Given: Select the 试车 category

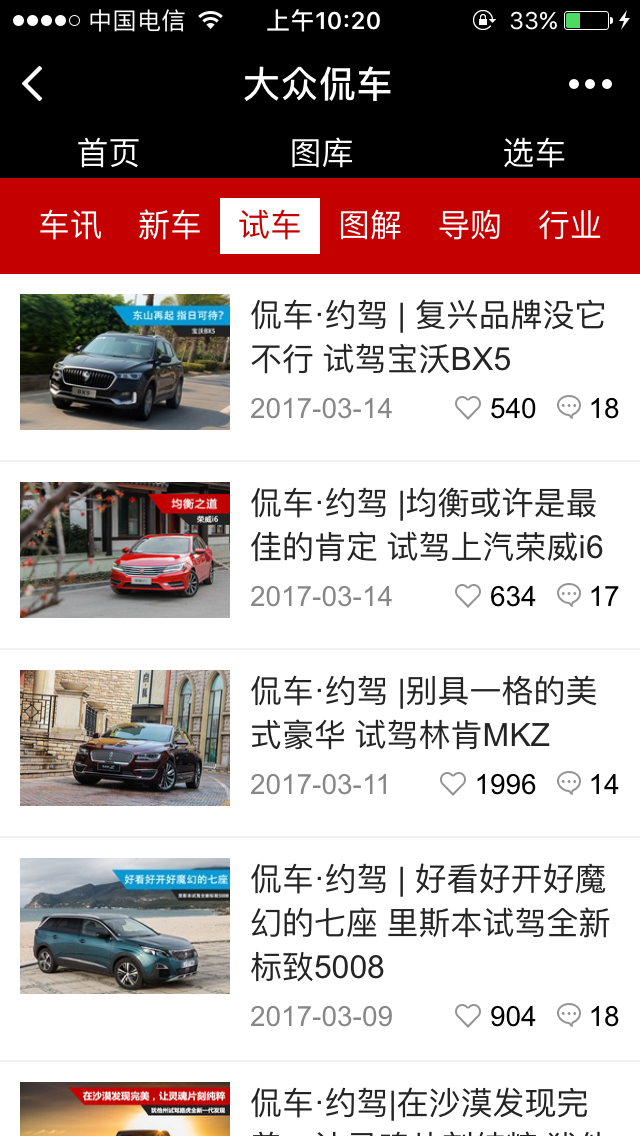Looking at the screenshot, I should click(270, 225).
